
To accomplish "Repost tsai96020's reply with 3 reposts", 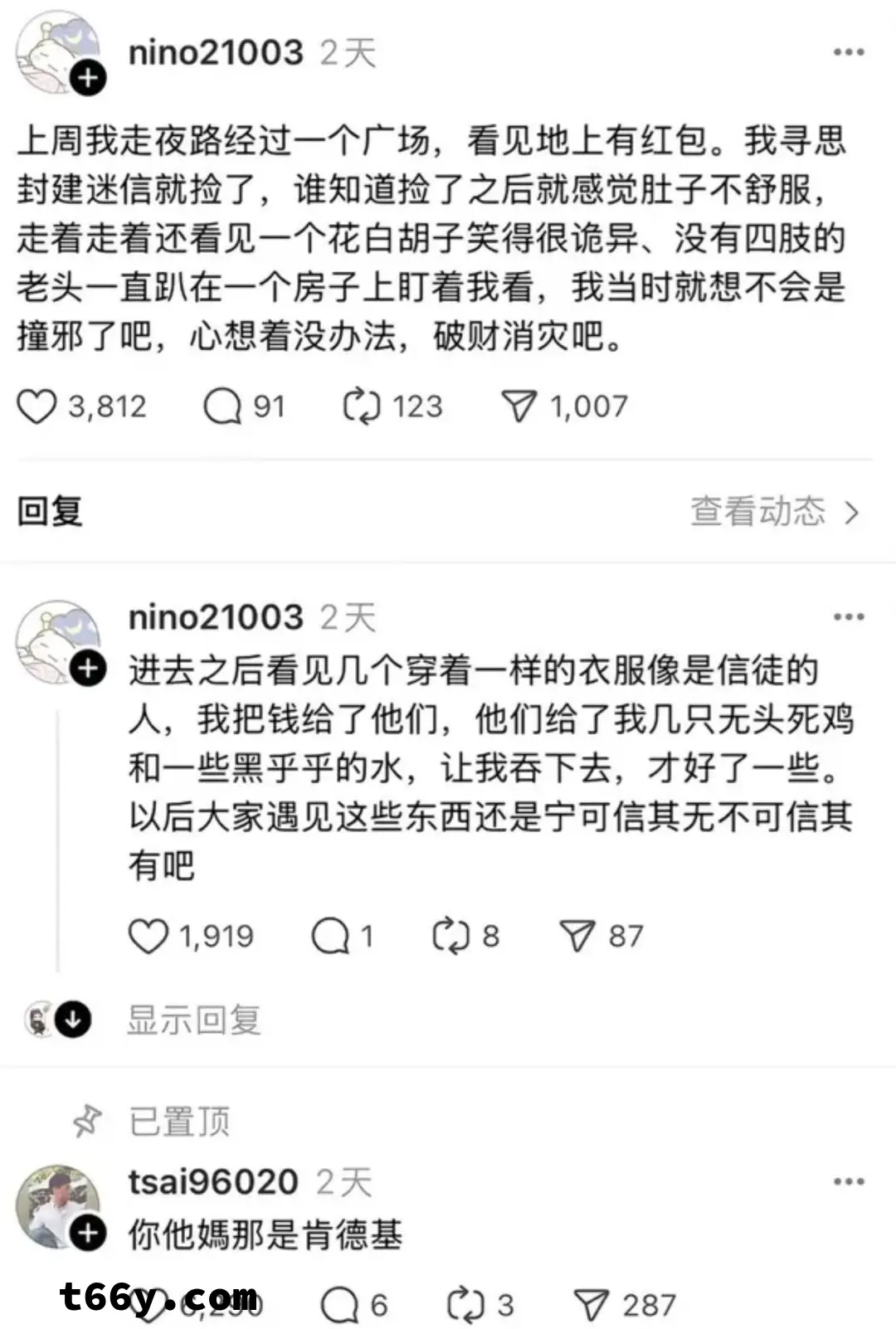I will [x=465, y=1305].
